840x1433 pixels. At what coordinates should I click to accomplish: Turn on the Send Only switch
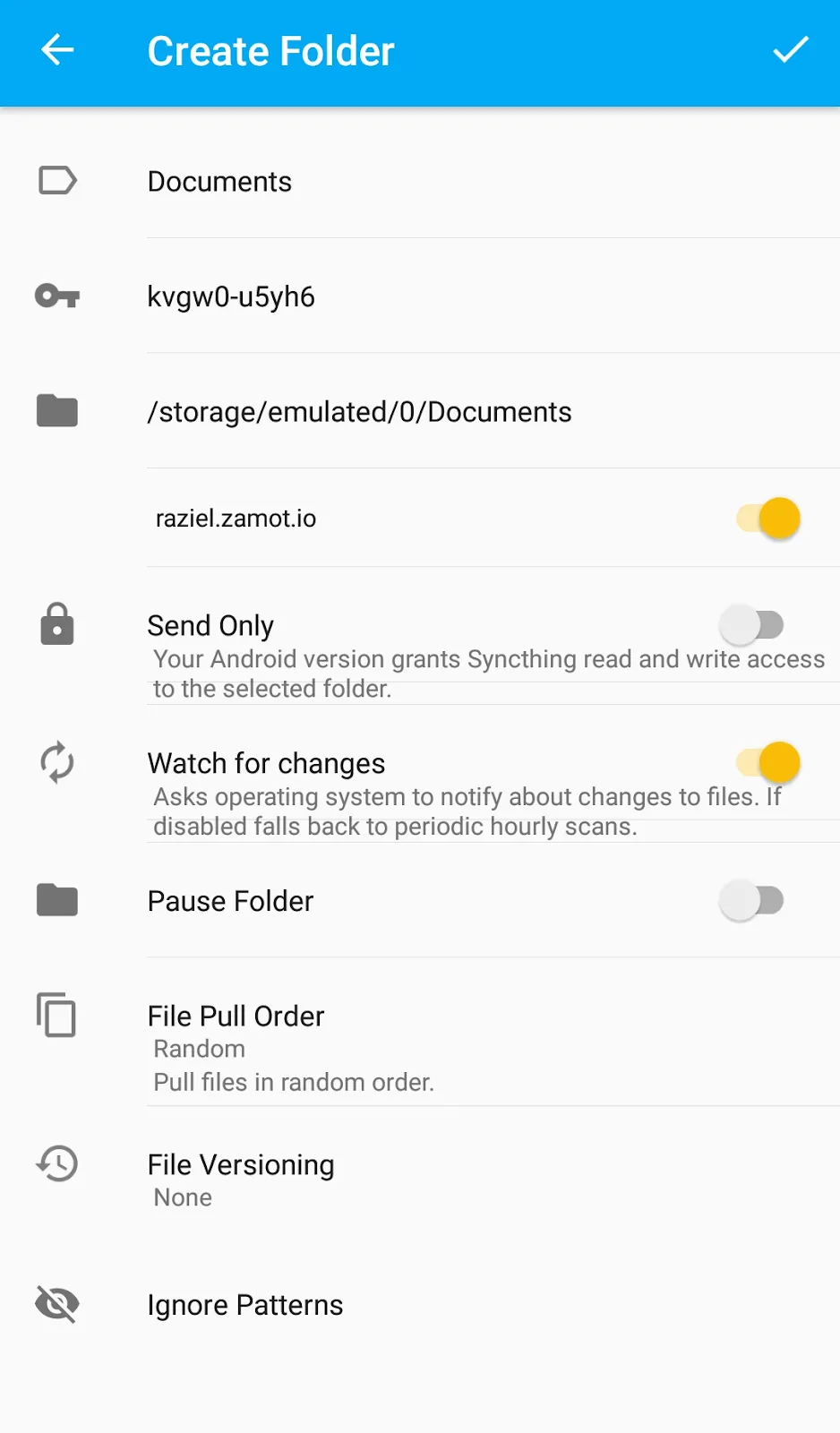[752, 625]
